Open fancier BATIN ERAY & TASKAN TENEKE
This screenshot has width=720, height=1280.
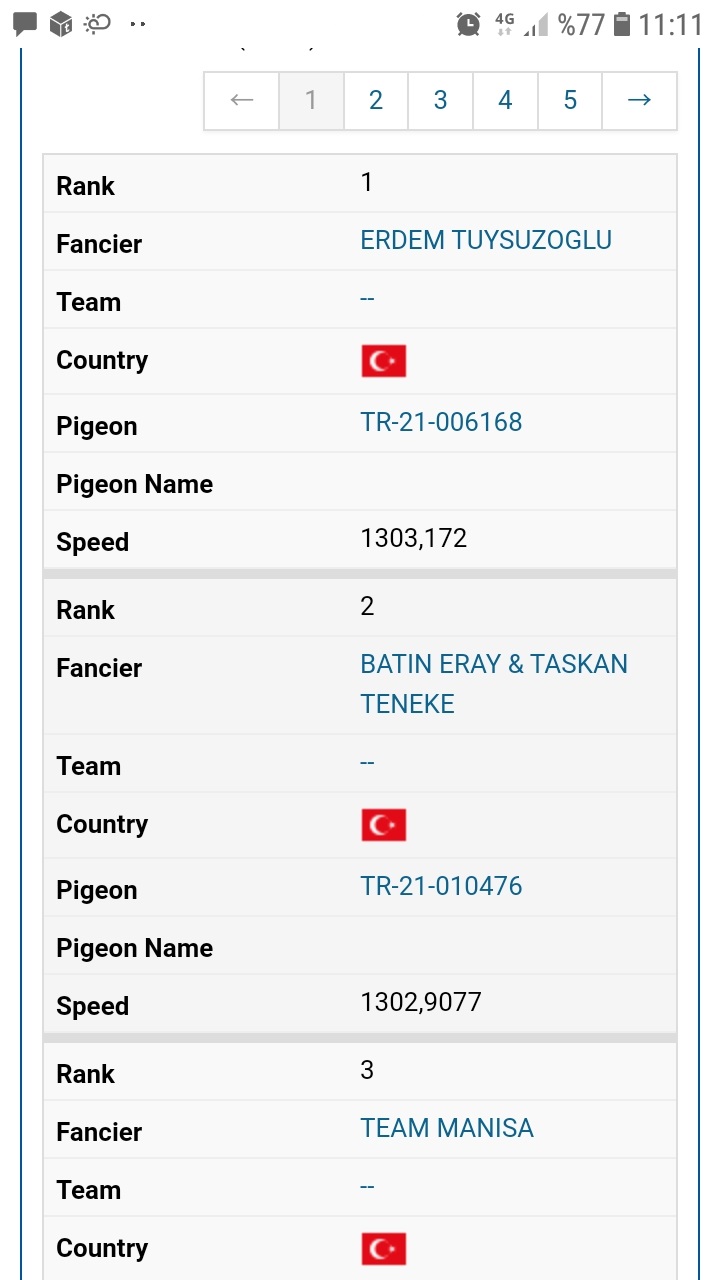click(494, 684)
